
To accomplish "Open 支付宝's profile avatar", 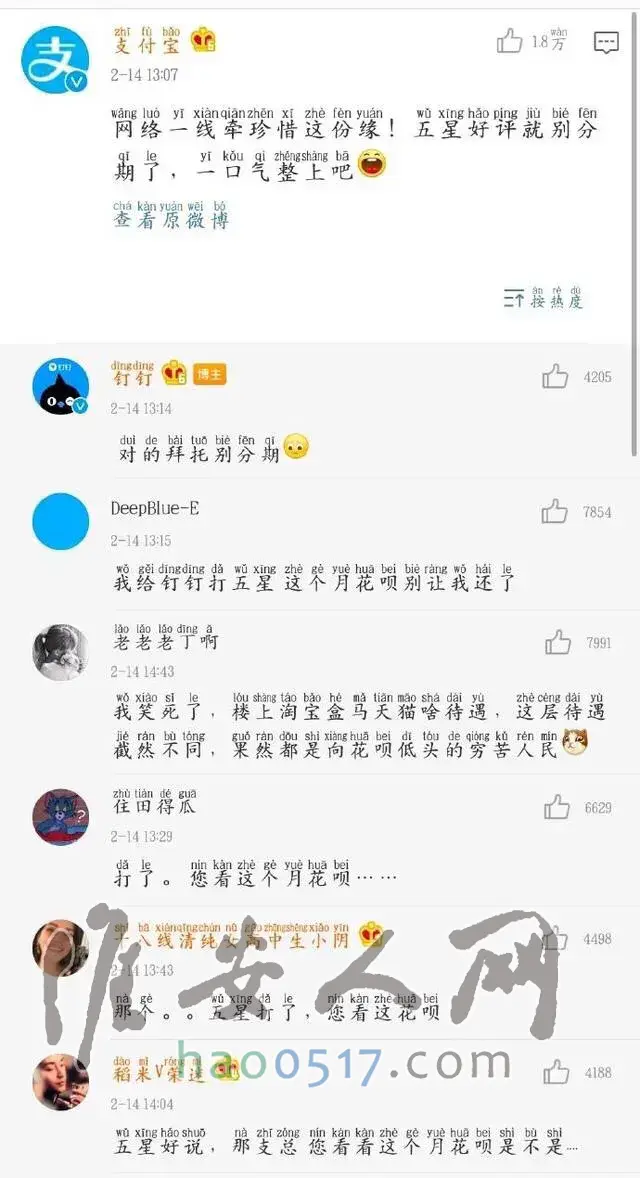I will pyautogui.click(x=55, y=60).
